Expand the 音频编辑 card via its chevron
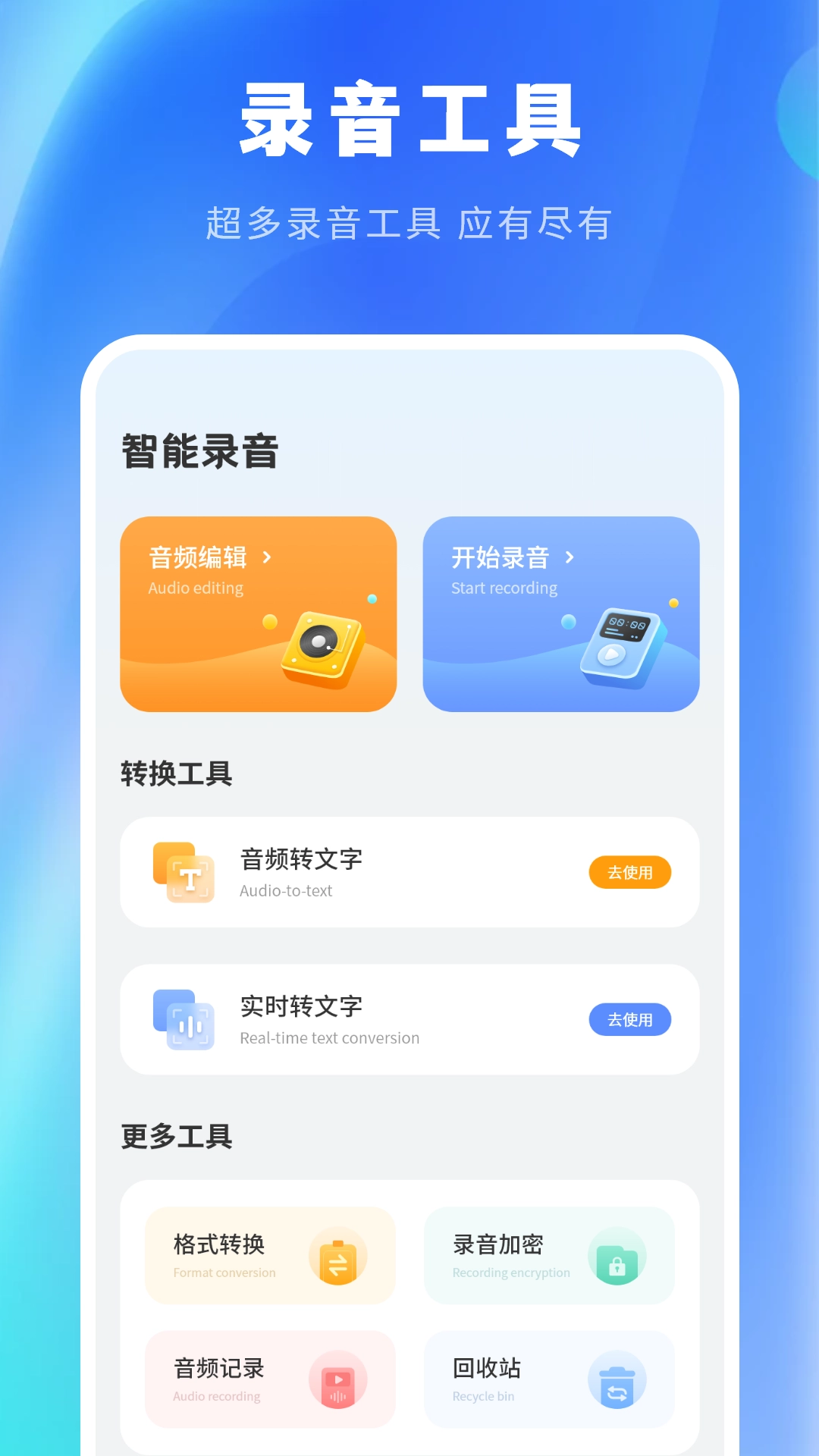The height and width of the screenshot is (1456, 819). 267,556
